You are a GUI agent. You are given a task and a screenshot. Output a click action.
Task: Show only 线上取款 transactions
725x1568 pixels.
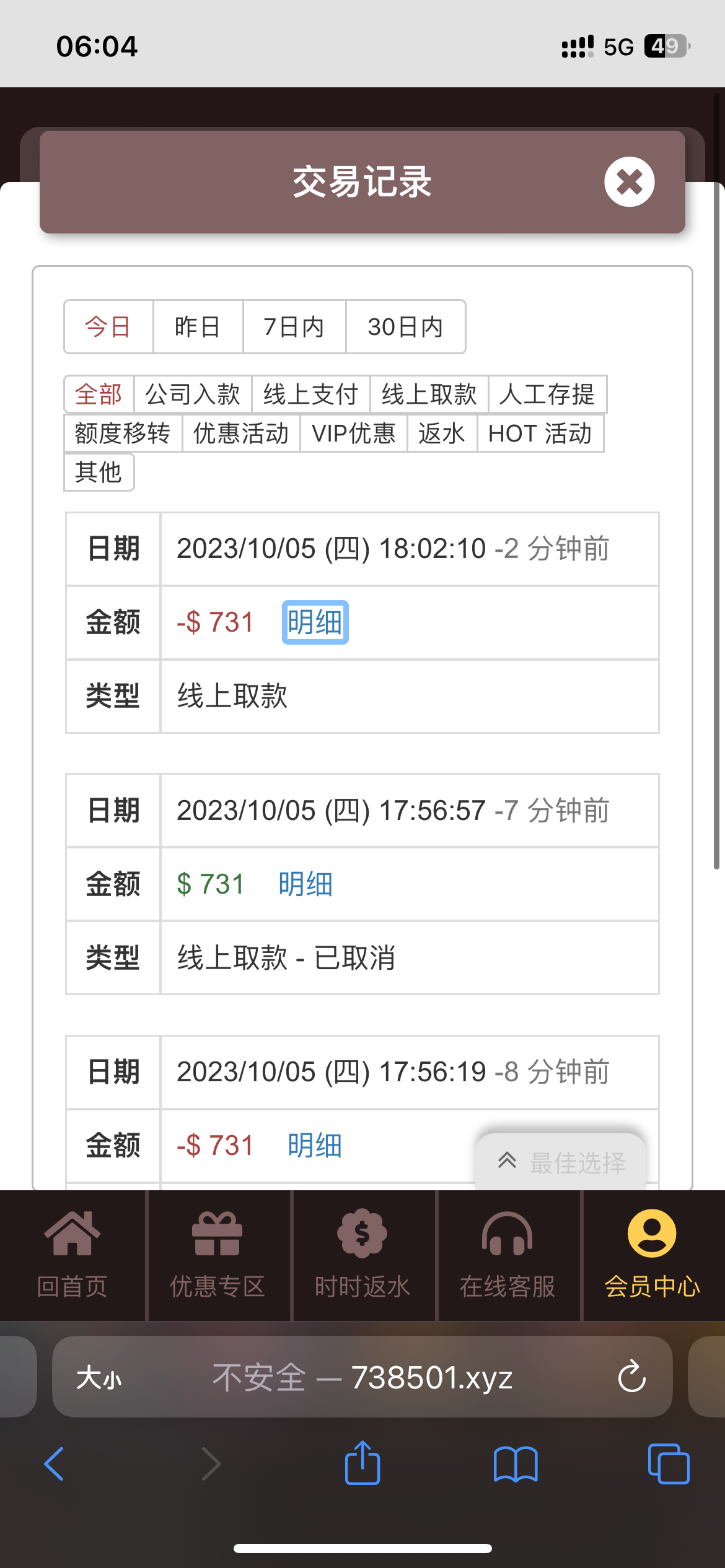pos(429,394)
